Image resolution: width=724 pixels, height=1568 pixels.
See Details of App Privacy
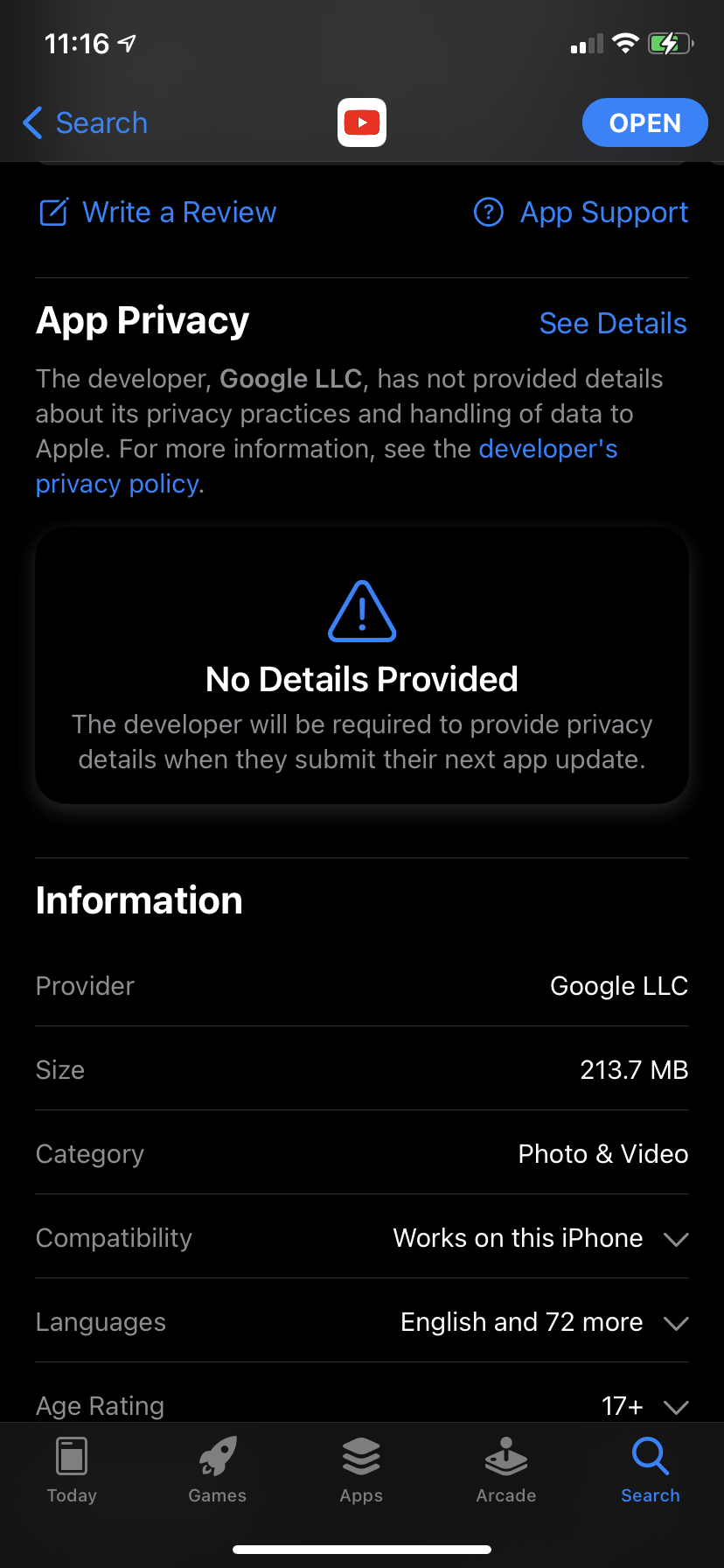612,324
